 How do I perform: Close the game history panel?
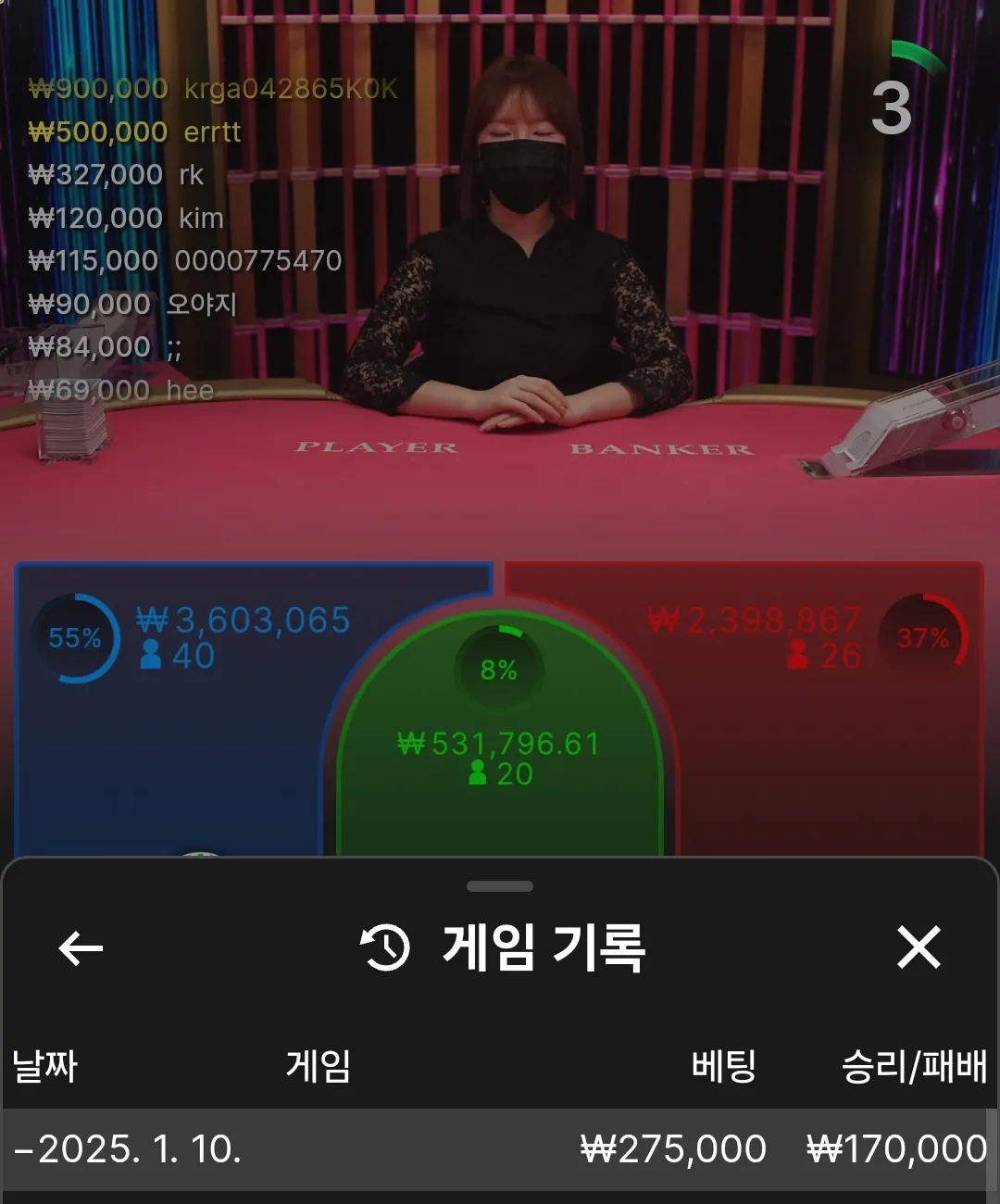918,947
